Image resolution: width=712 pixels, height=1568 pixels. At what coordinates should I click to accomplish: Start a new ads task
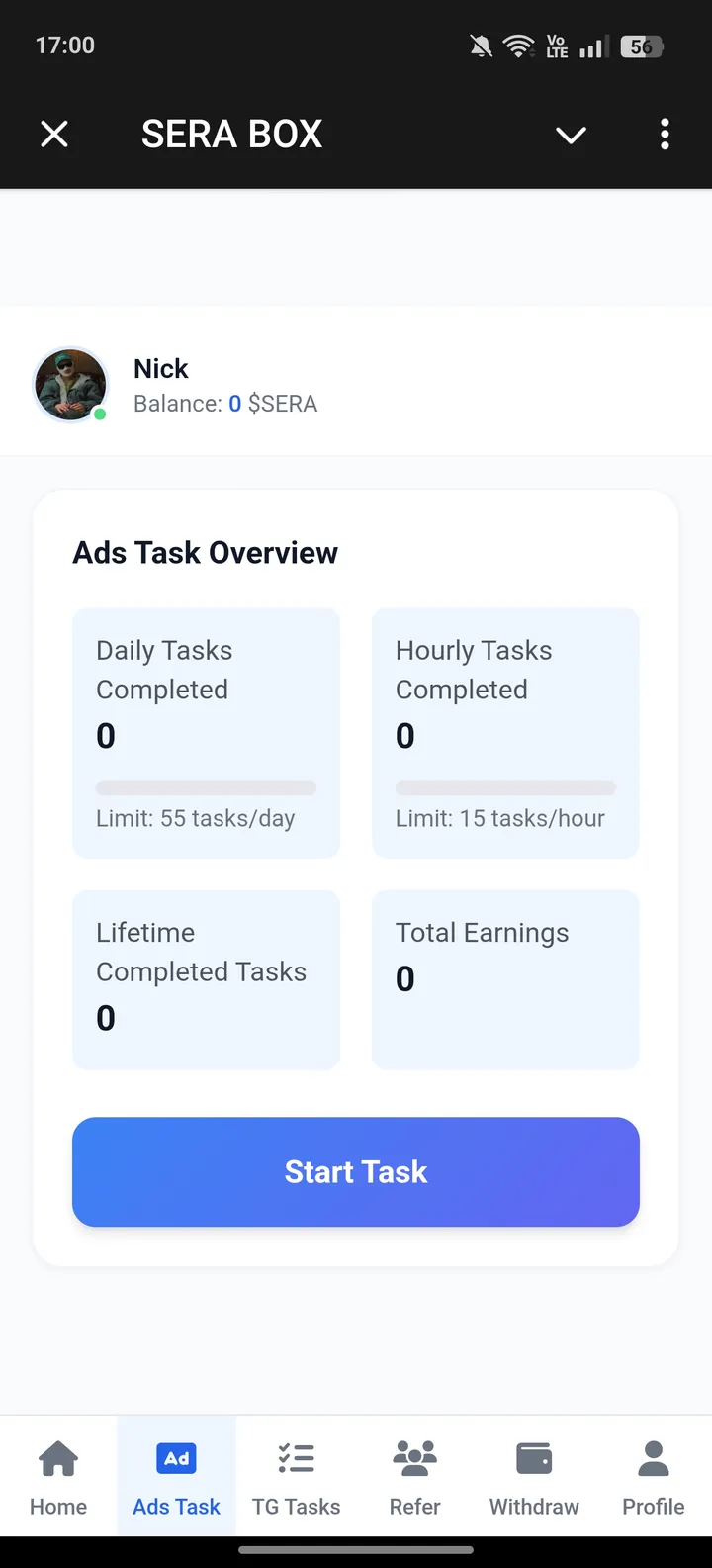tap(356, 1171)
